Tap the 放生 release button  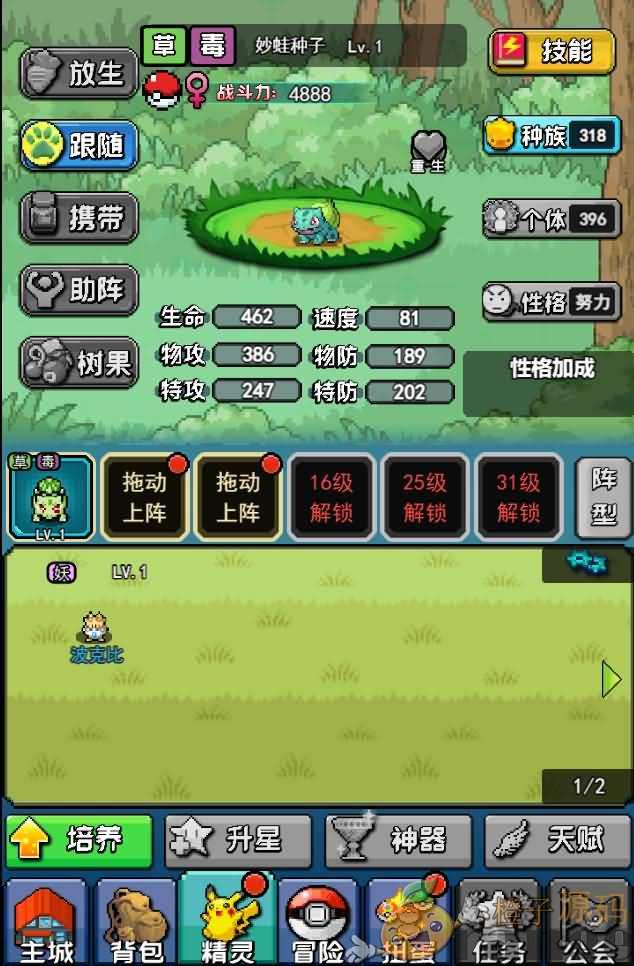click(x=78, y=72)
